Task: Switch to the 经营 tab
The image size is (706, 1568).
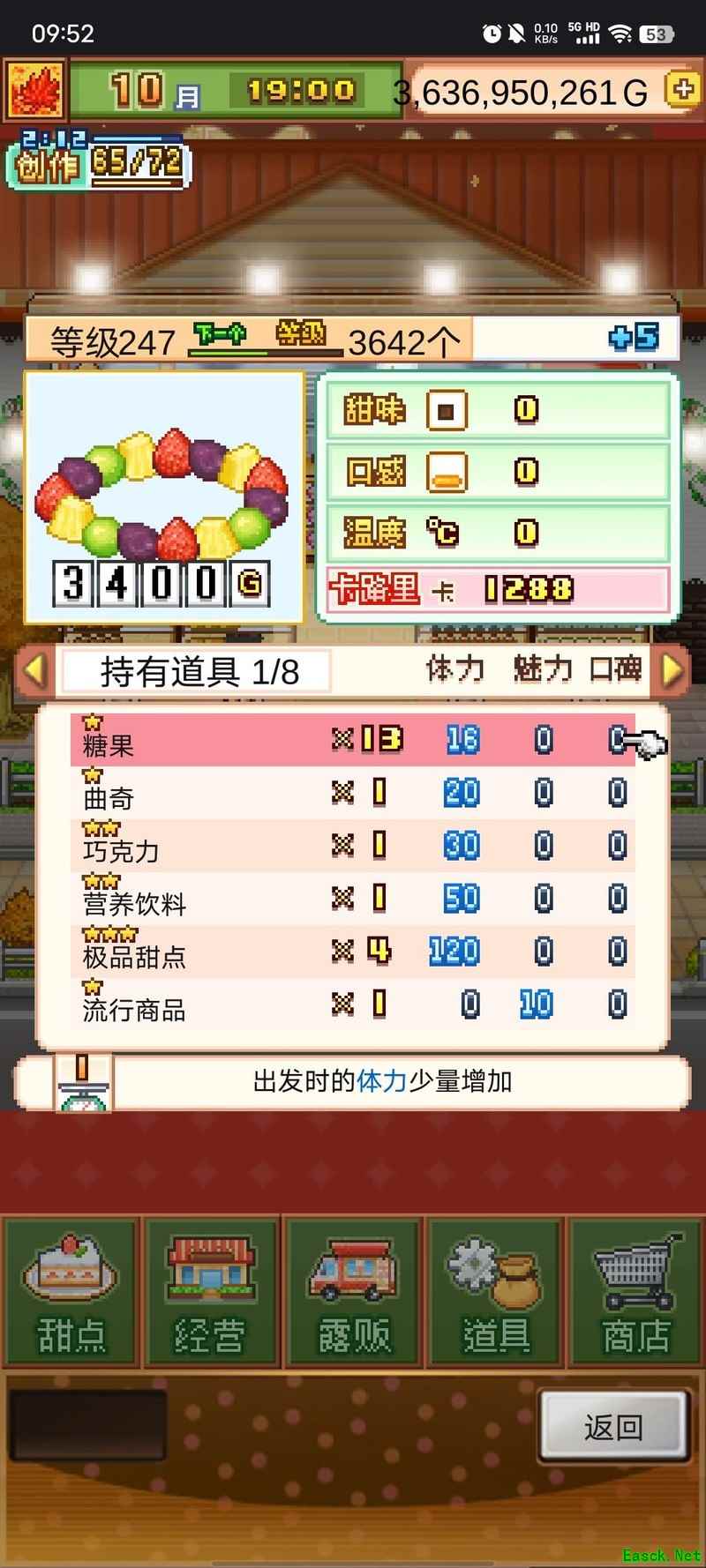Action: click(x=211, y=1292)
